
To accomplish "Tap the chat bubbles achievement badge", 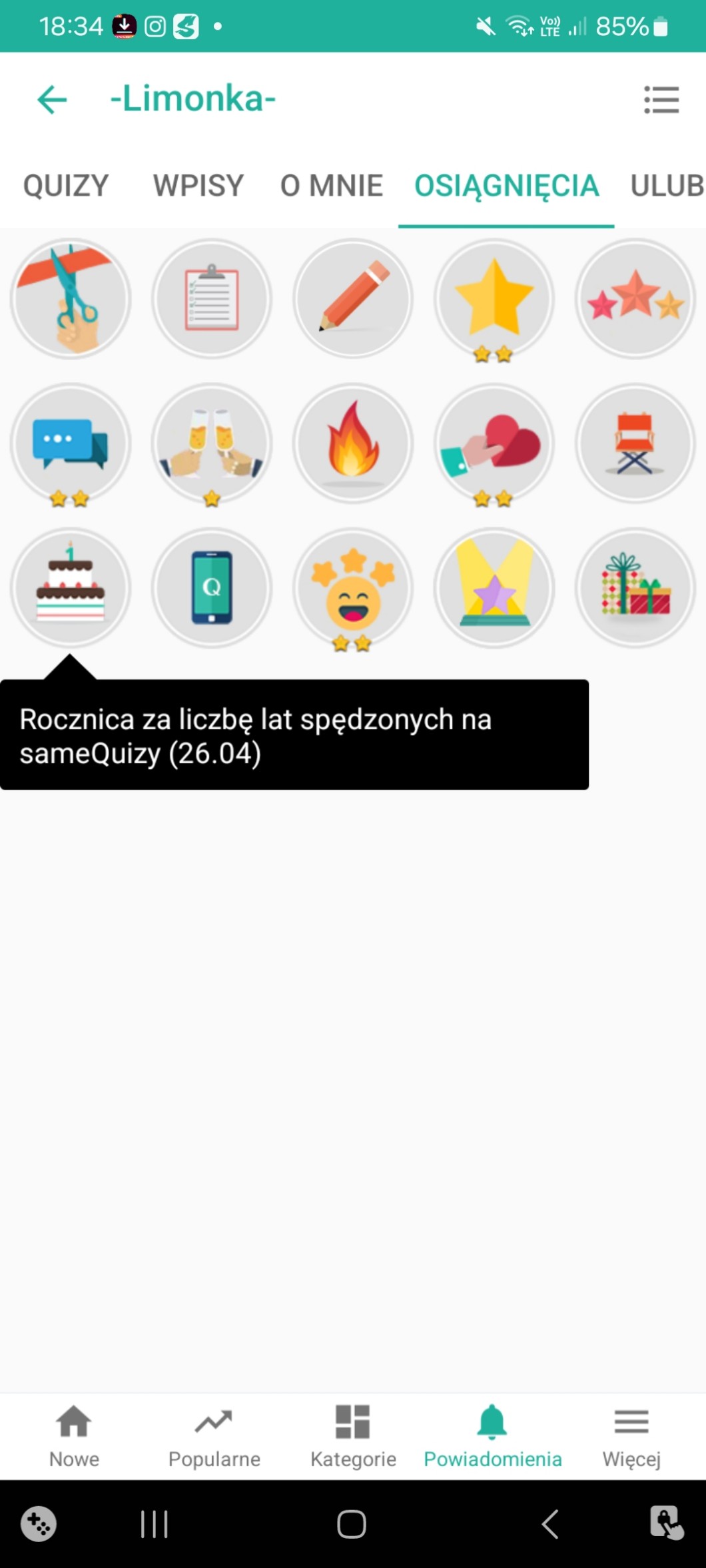I will [71, 443].
